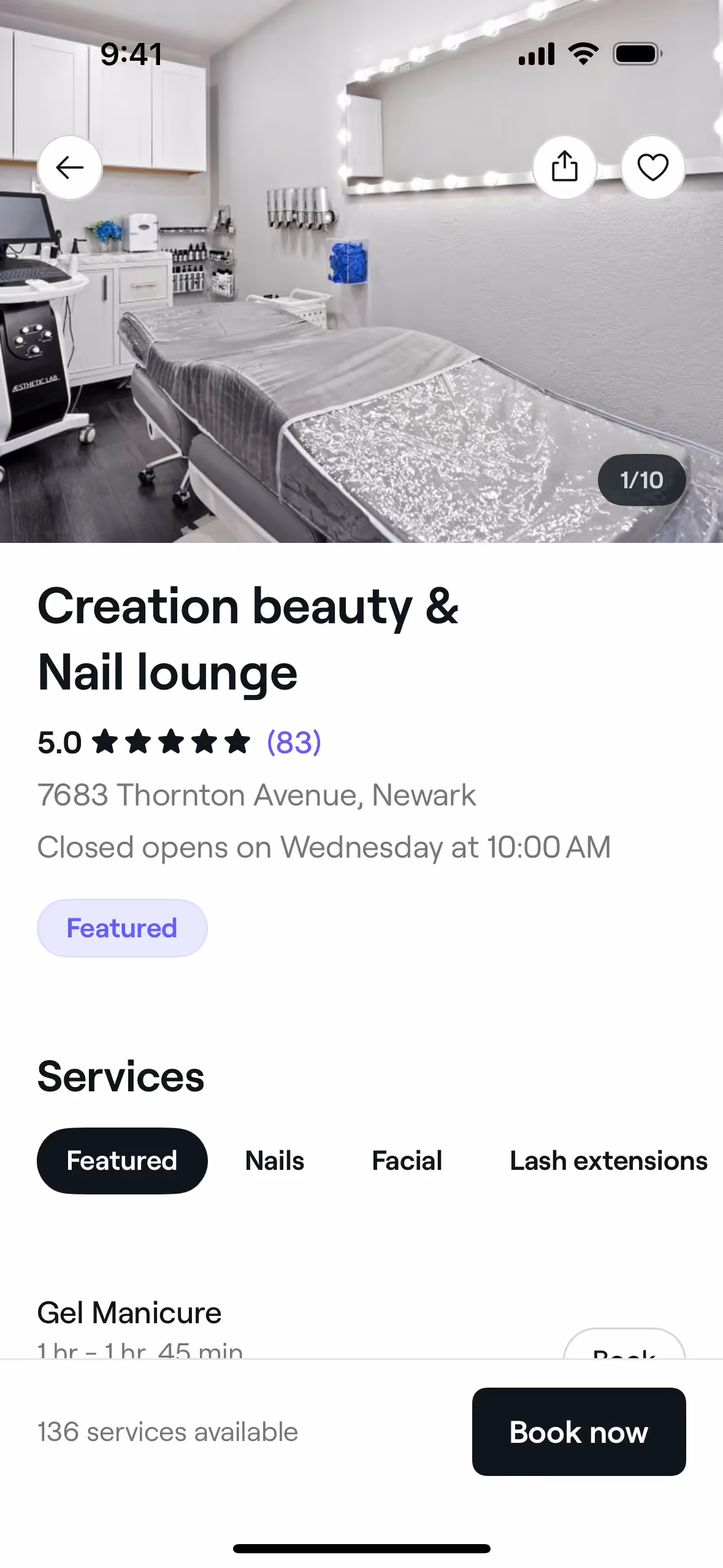Save salon to favorites with heart

tap(652, 167)
